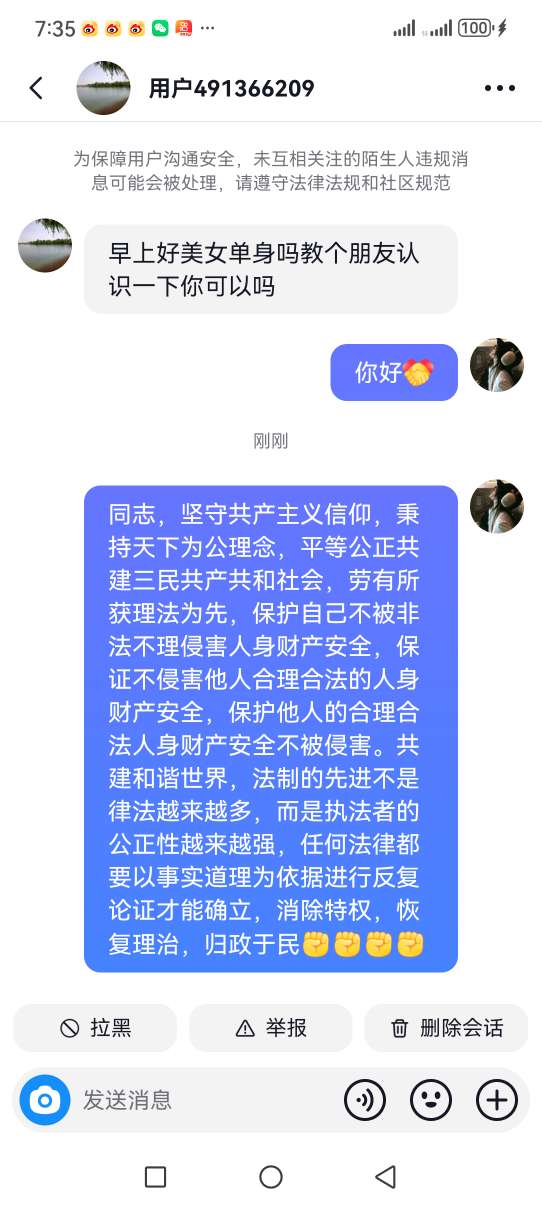Tap my avatar beside the 你好 message

point(497,365)
